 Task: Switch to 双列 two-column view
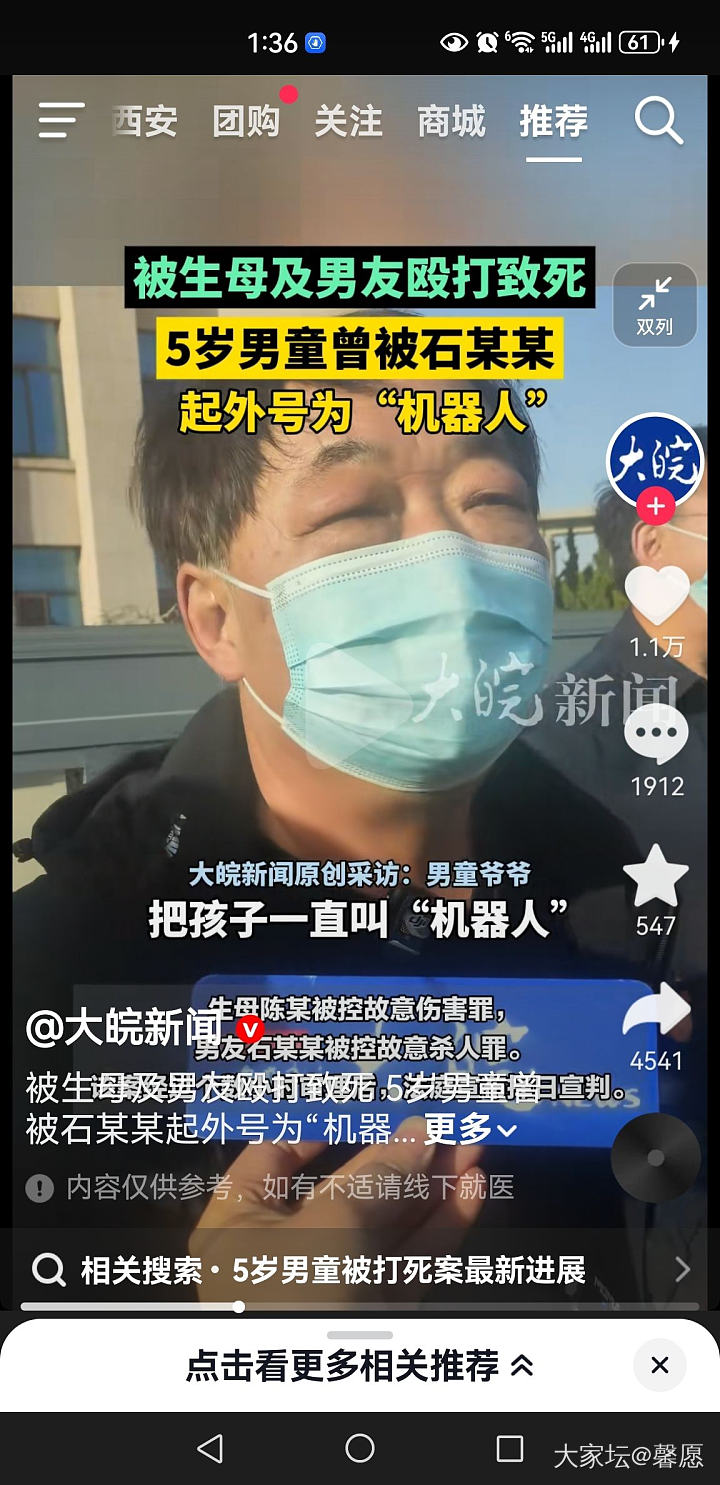tap(654, 304)
